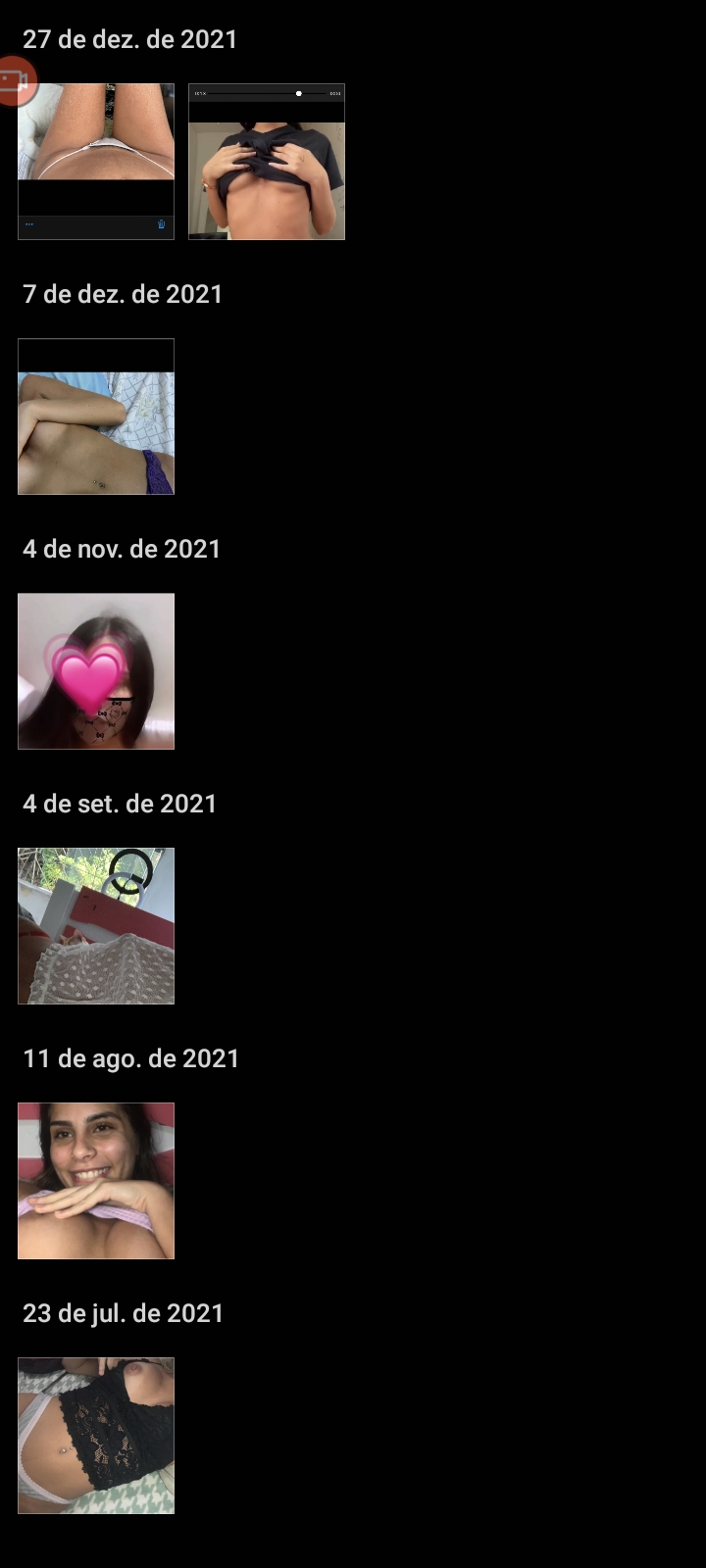
Task: Open the item dated 4 de nov. de 2021
Action: tap(96, 671)
